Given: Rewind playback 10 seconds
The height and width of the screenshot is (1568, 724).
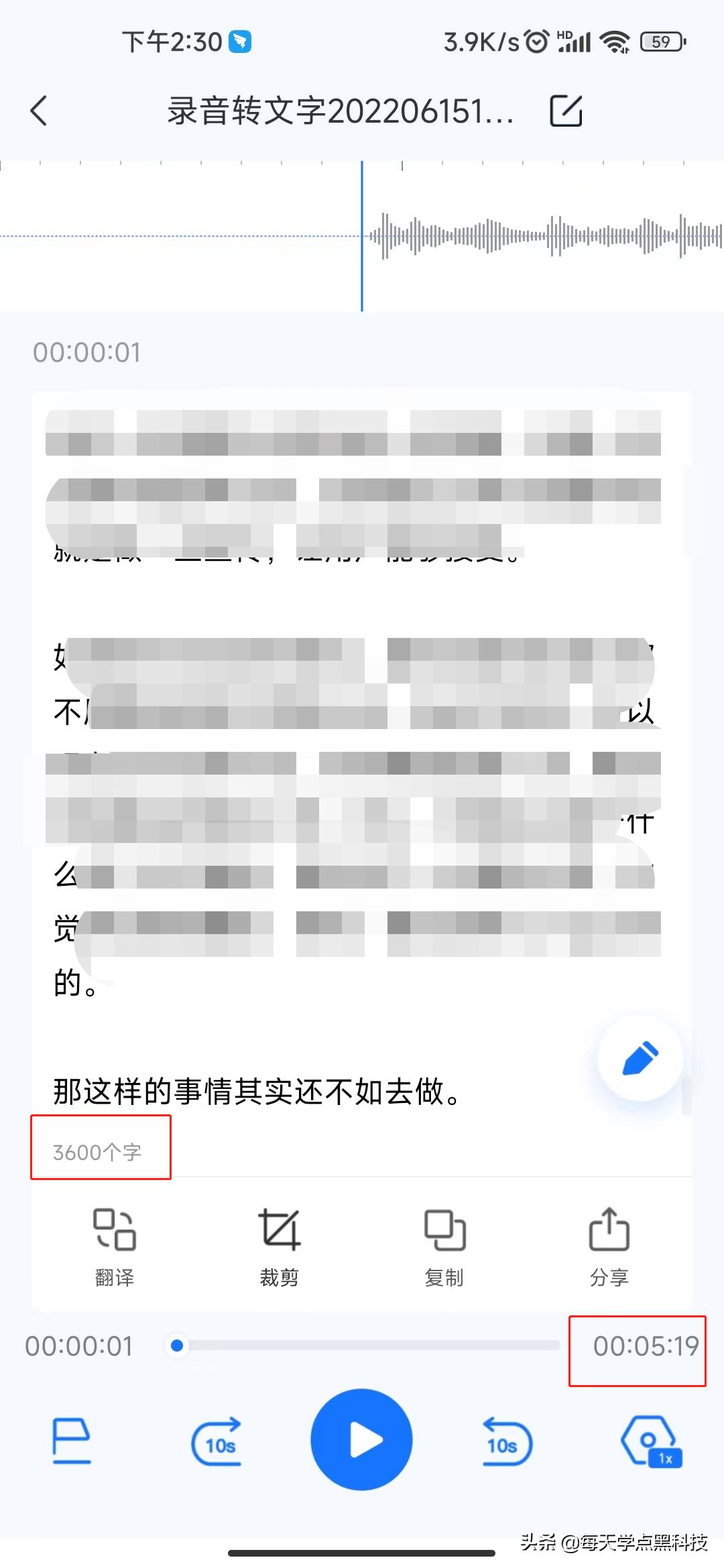Looking at the screenshot, I should pyautogui.click(x=506, y=1442).
